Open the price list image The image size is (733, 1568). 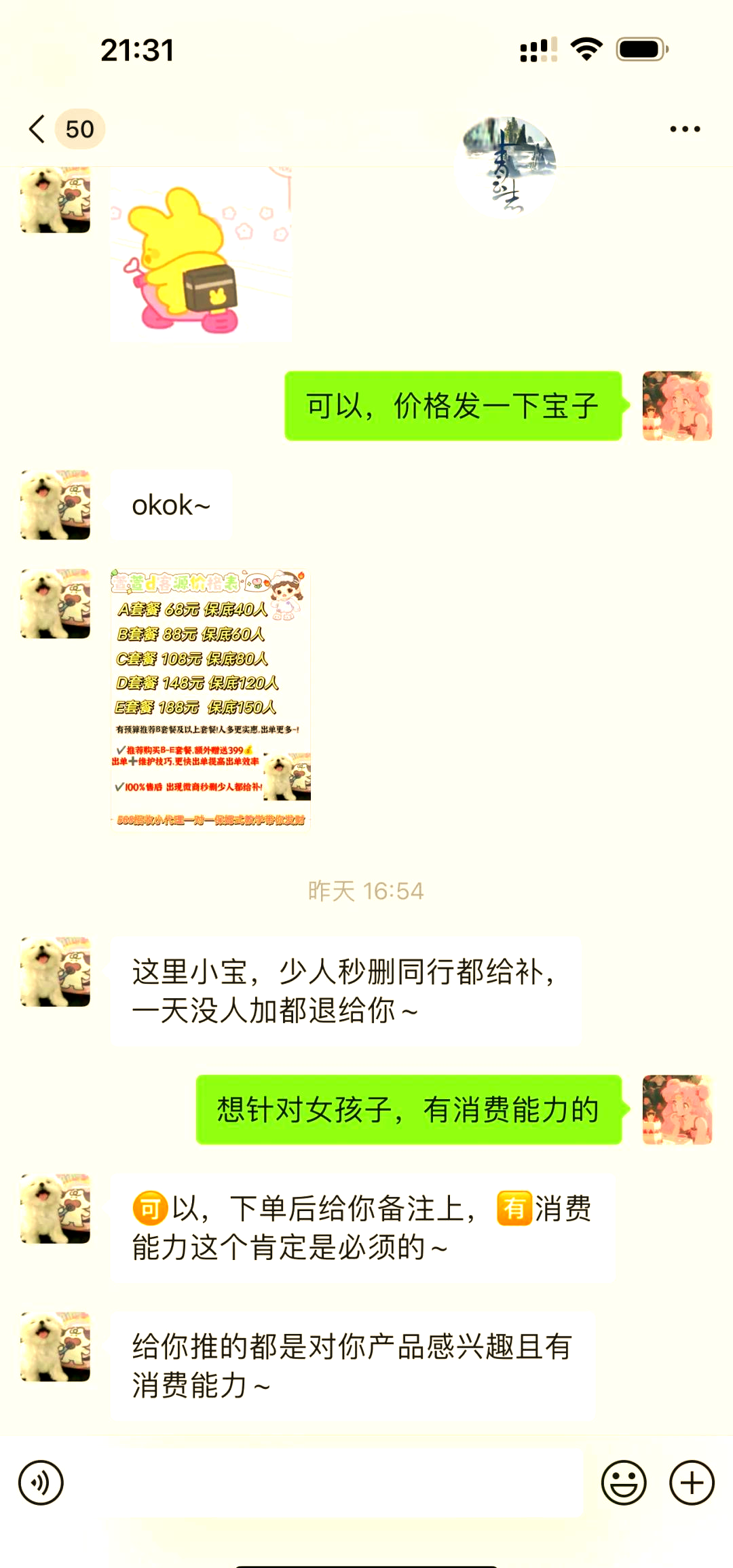pyautogui.click(x=210, y=700)
